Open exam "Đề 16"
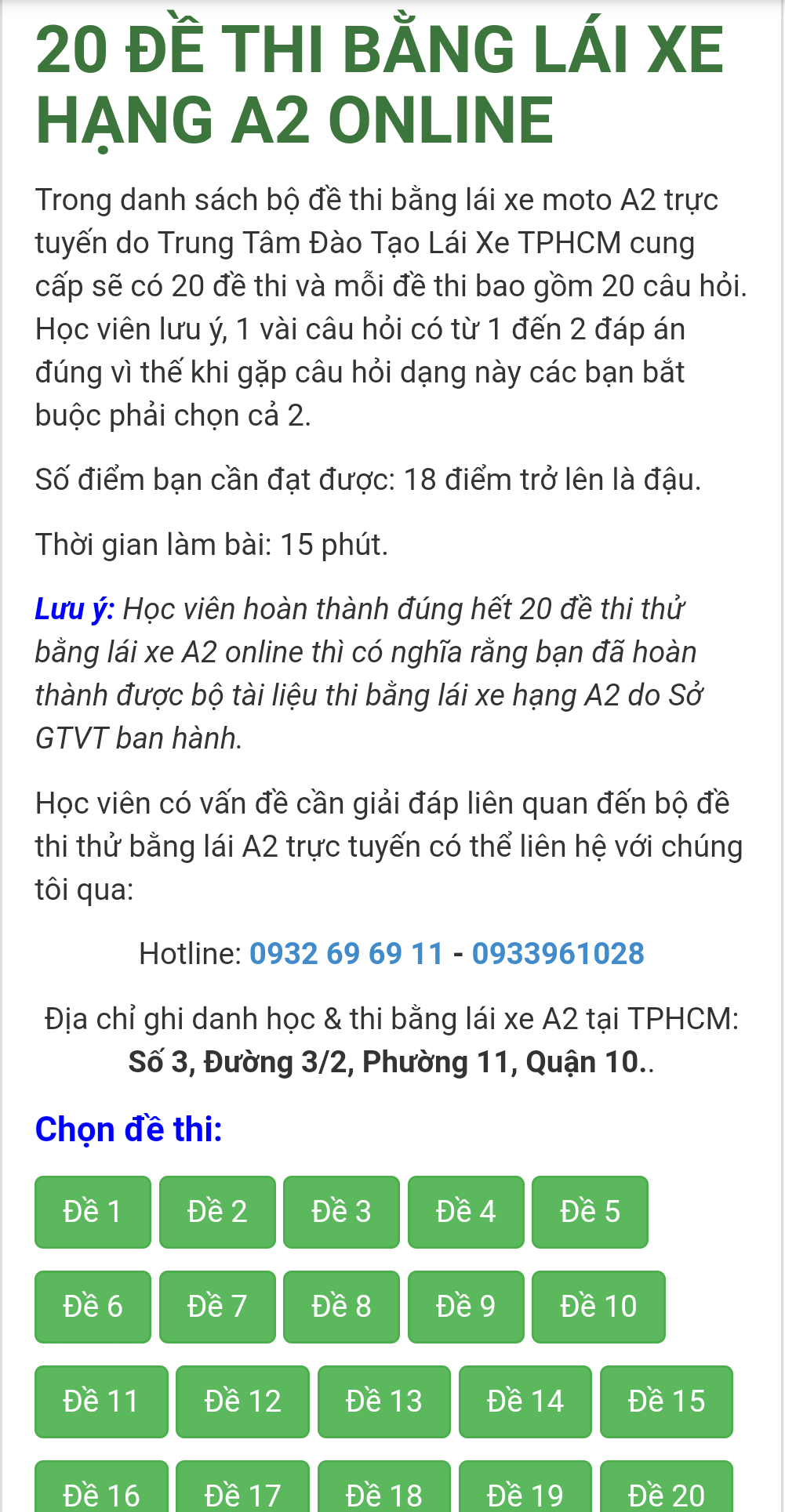Image resolution: width=785 pixels, height=1512 pixels. click(100, 1493)
